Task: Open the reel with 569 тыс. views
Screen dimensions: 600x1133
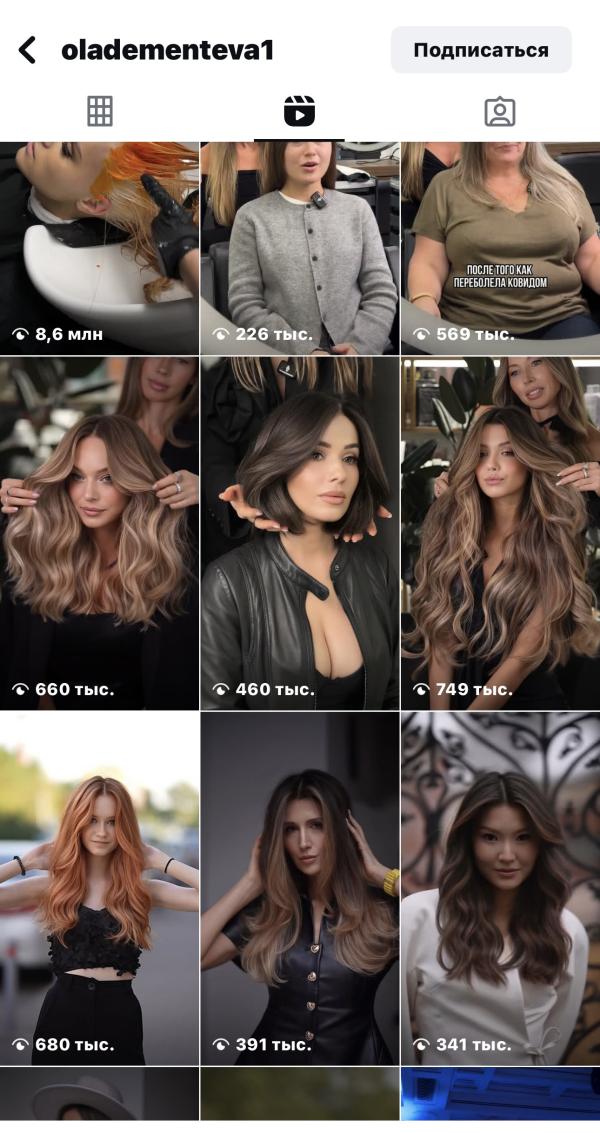Action: coord(500,248)
